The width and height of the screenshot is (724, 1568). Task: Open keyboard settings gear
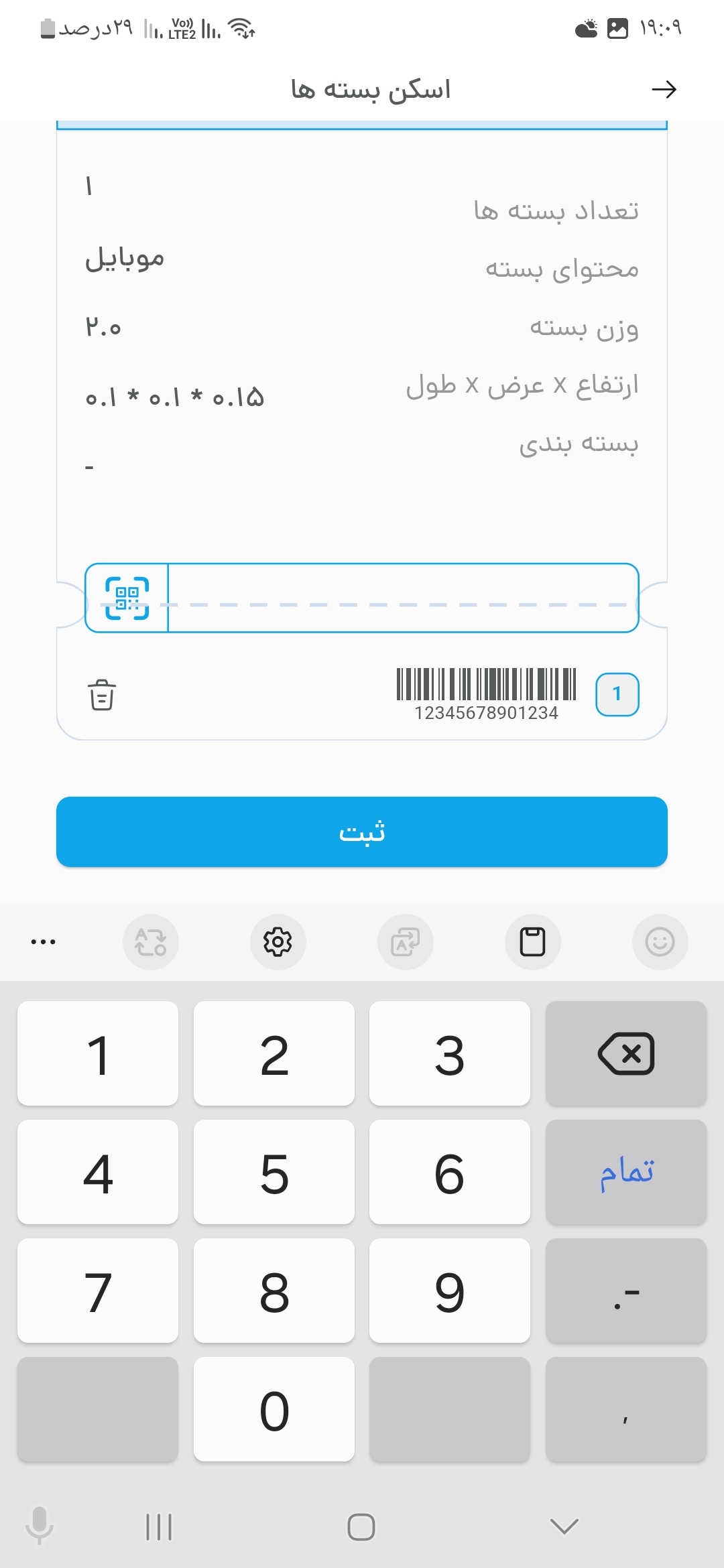pyautogui.click(x=278, y=942)
